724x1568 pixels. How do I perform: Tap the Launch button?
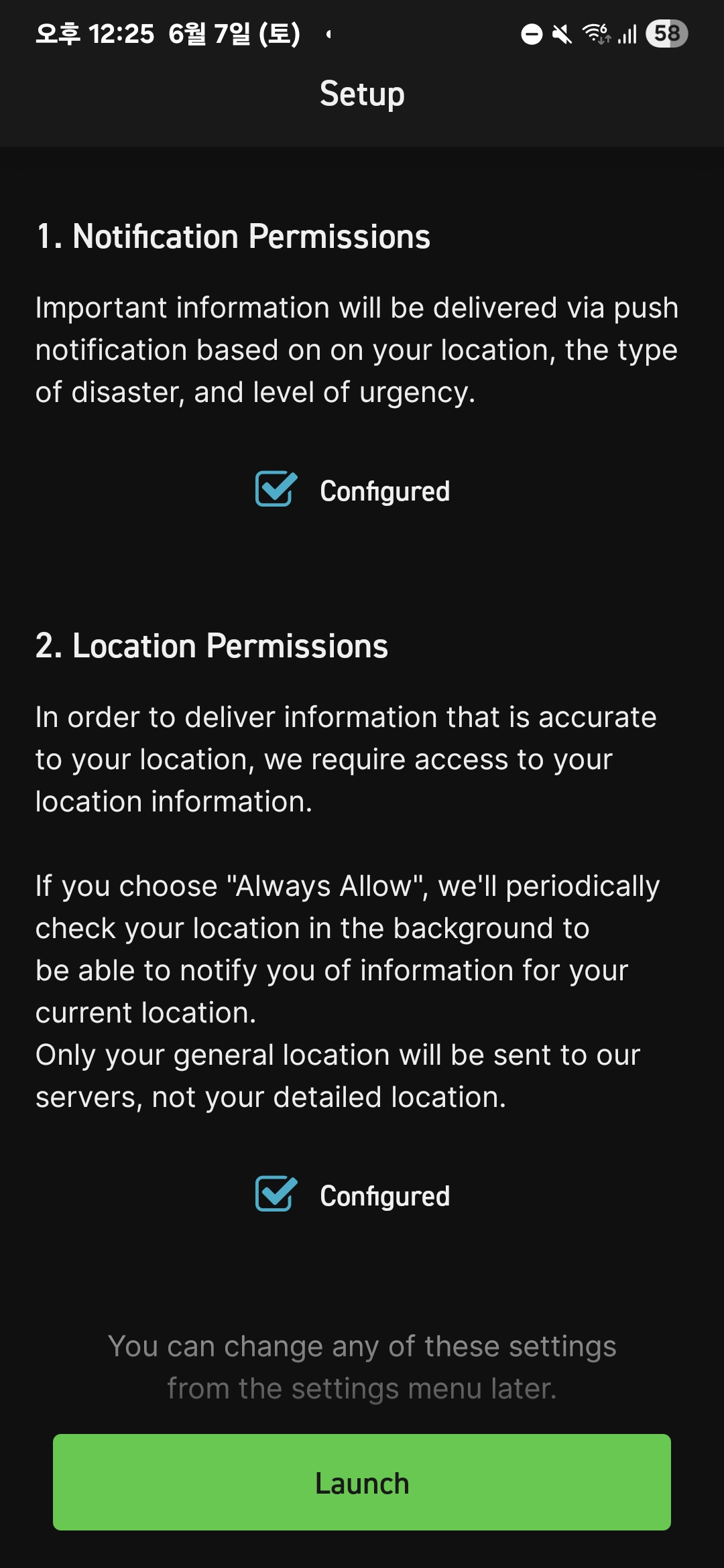click(362, 1482)
